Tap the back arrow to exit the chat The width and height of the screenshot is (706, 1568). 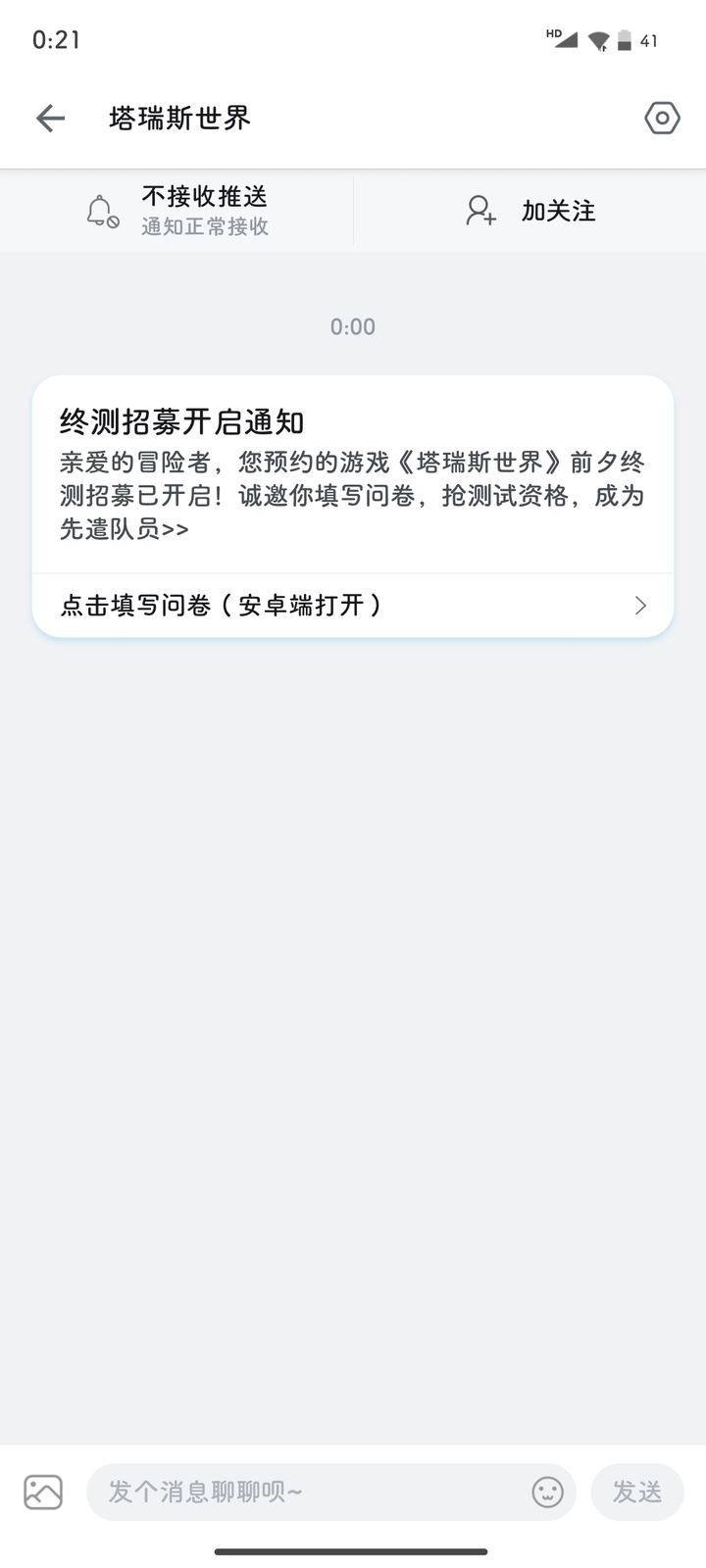pyautogui.click(x=49, y=119)
